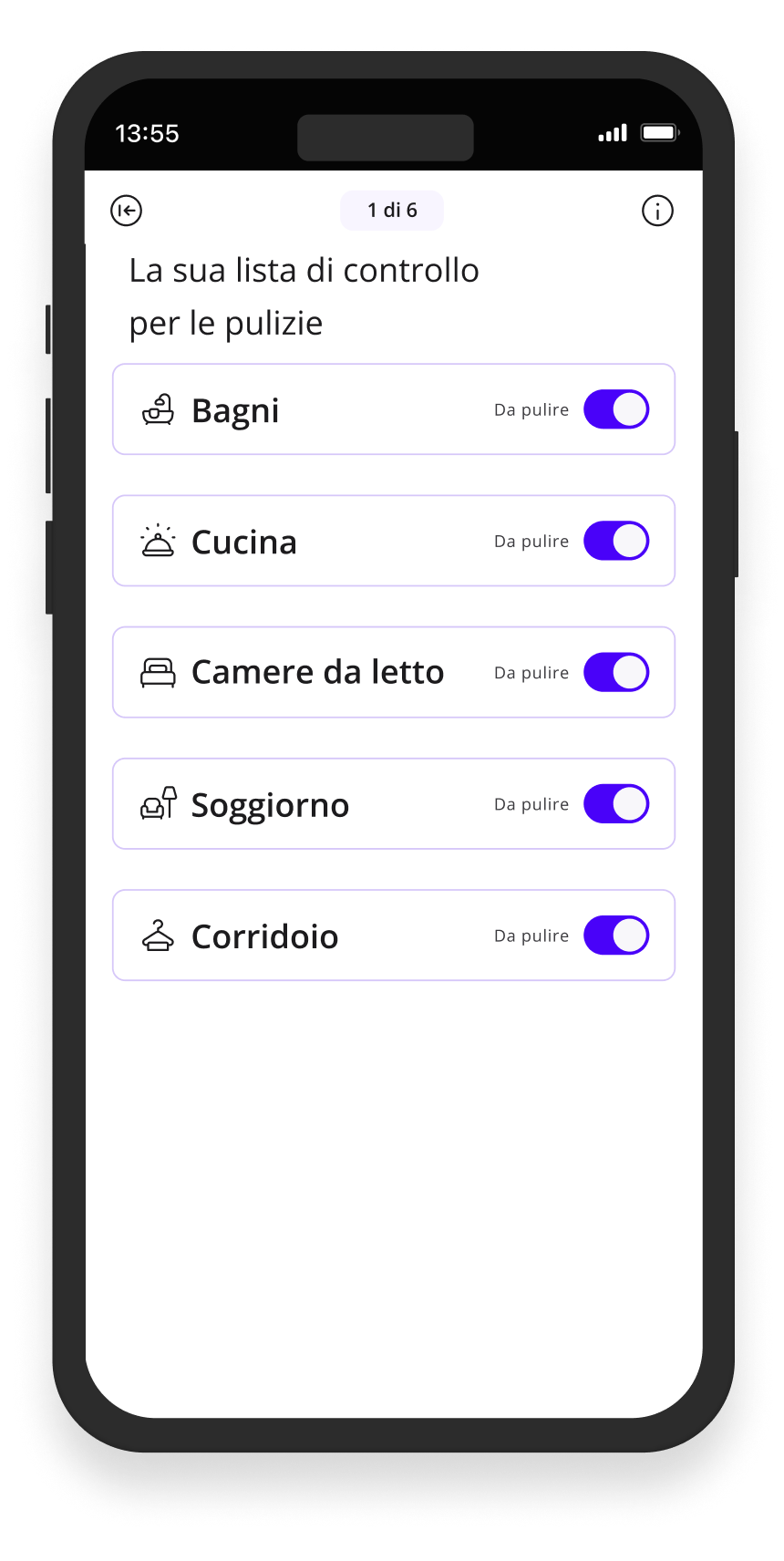Click the back-to-start arrow icon top left
Screen dimensions: 784x1561
(x=127, y=211)
